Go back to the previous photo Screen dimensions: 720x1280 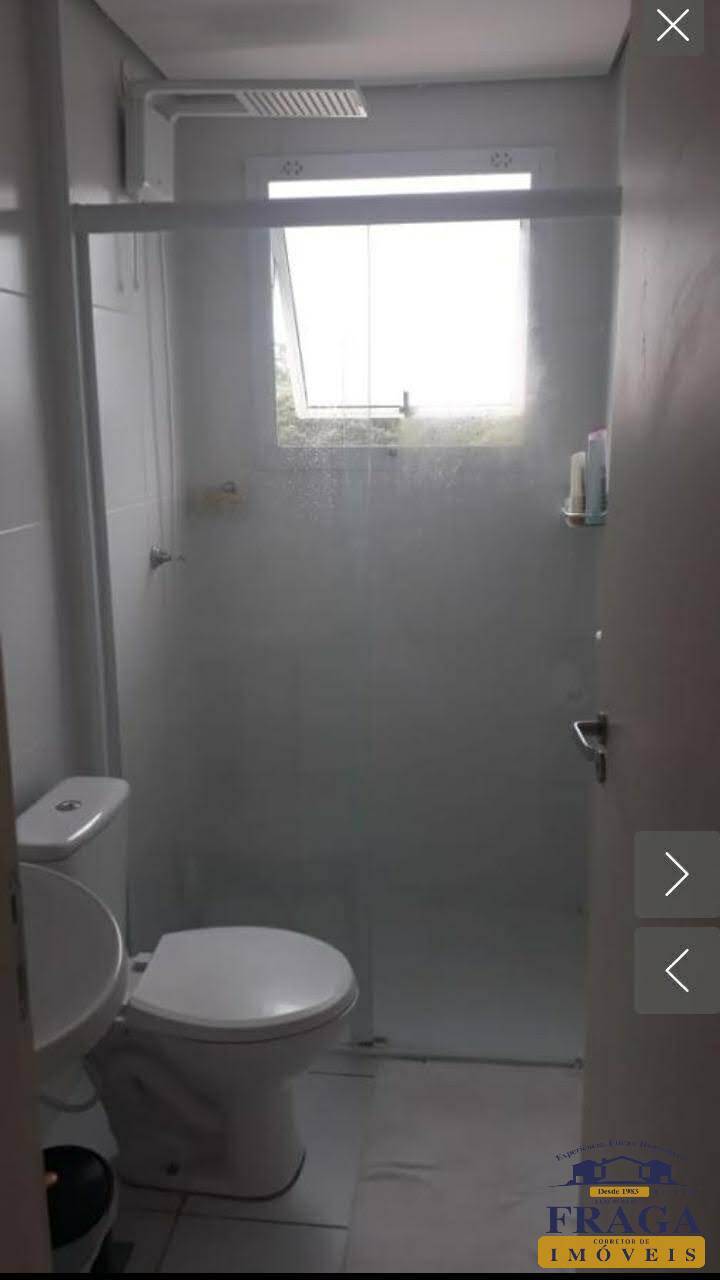[677, 970]
